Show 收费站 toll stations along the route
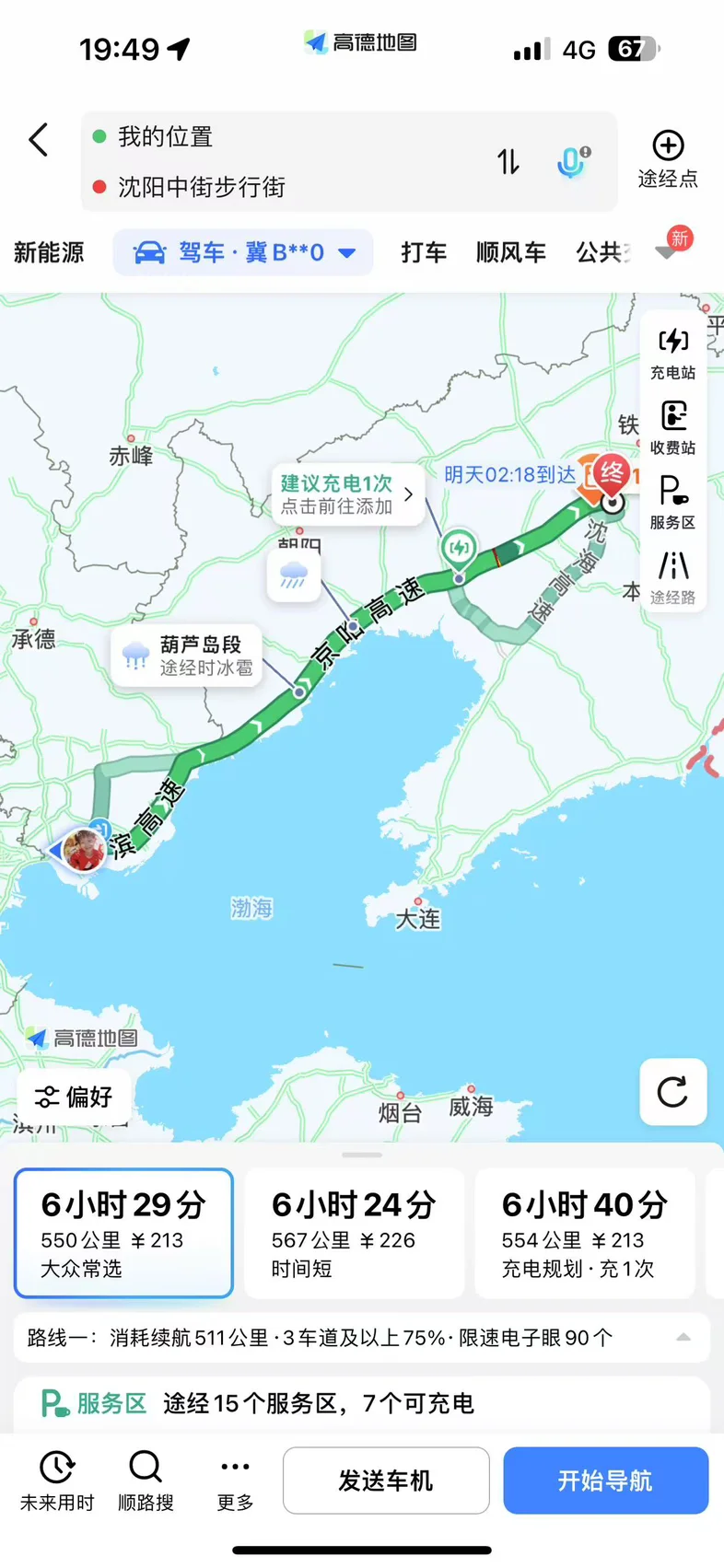This screenshot has height=1568, width=724. tap(673, 428)
